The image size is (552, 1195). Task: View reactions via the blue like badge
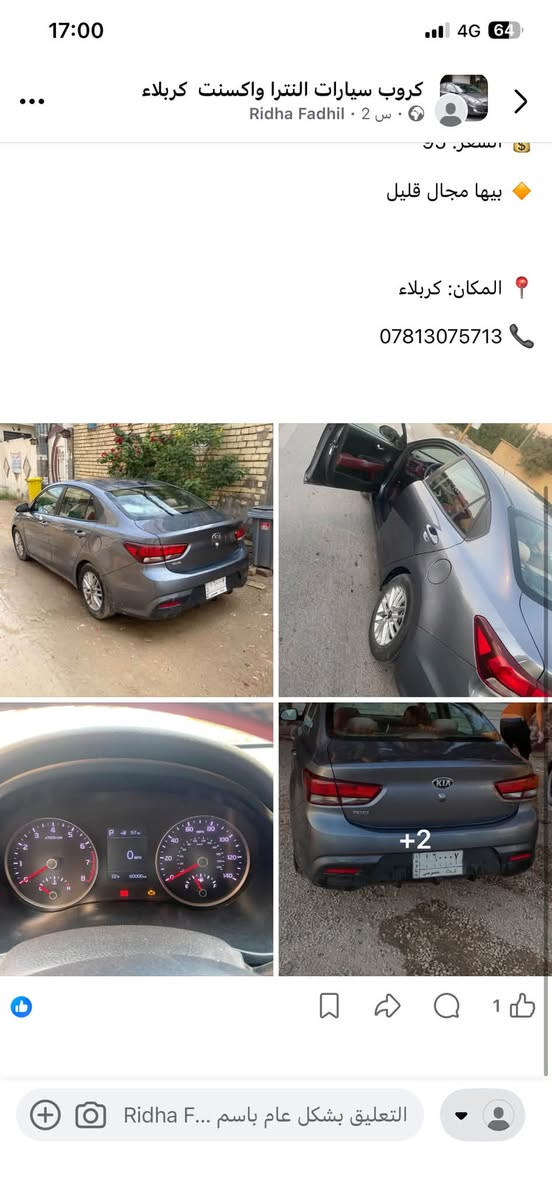point(21,1007)
